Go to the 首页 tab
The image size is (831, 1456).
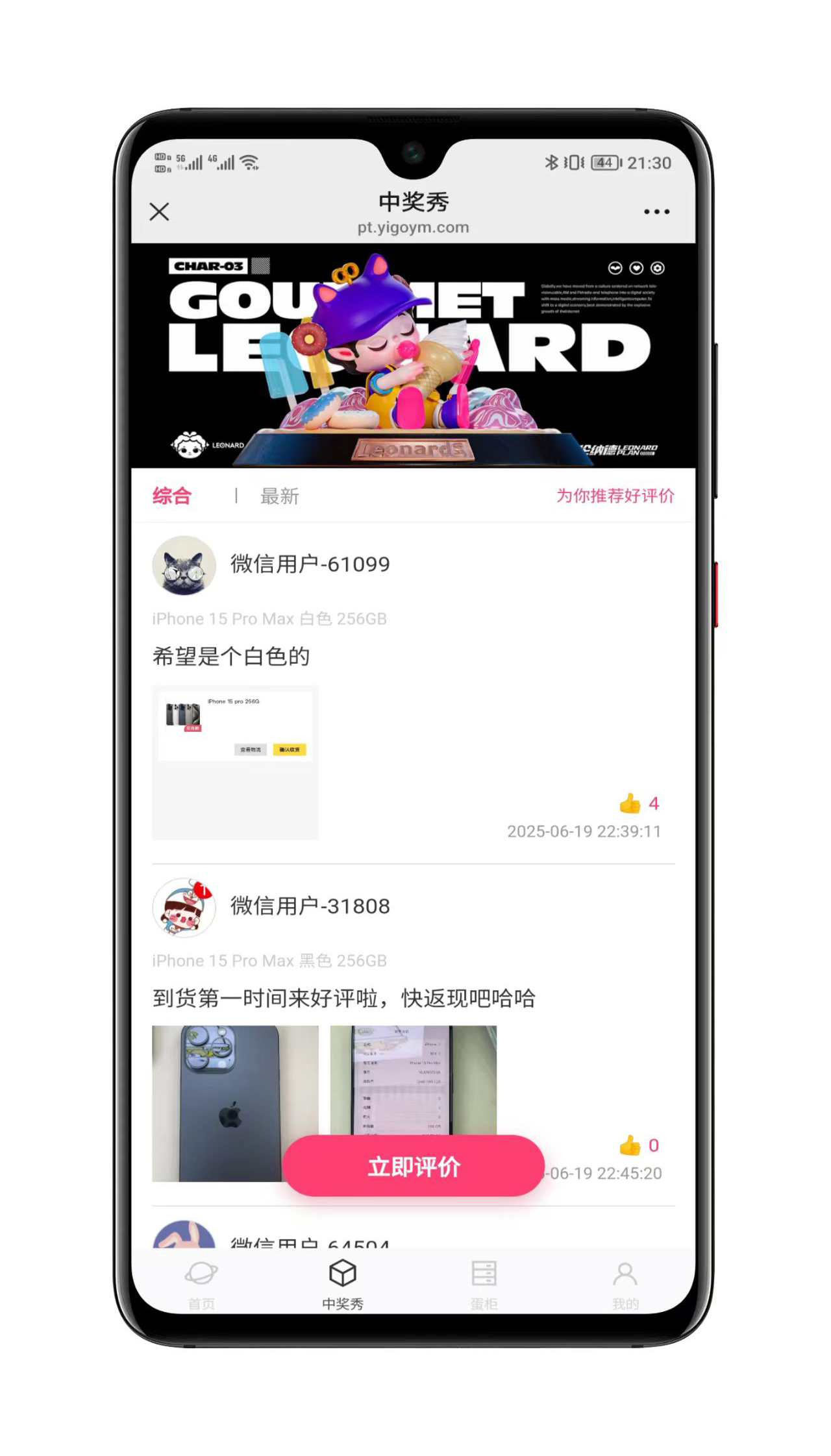pos(201,1283)
